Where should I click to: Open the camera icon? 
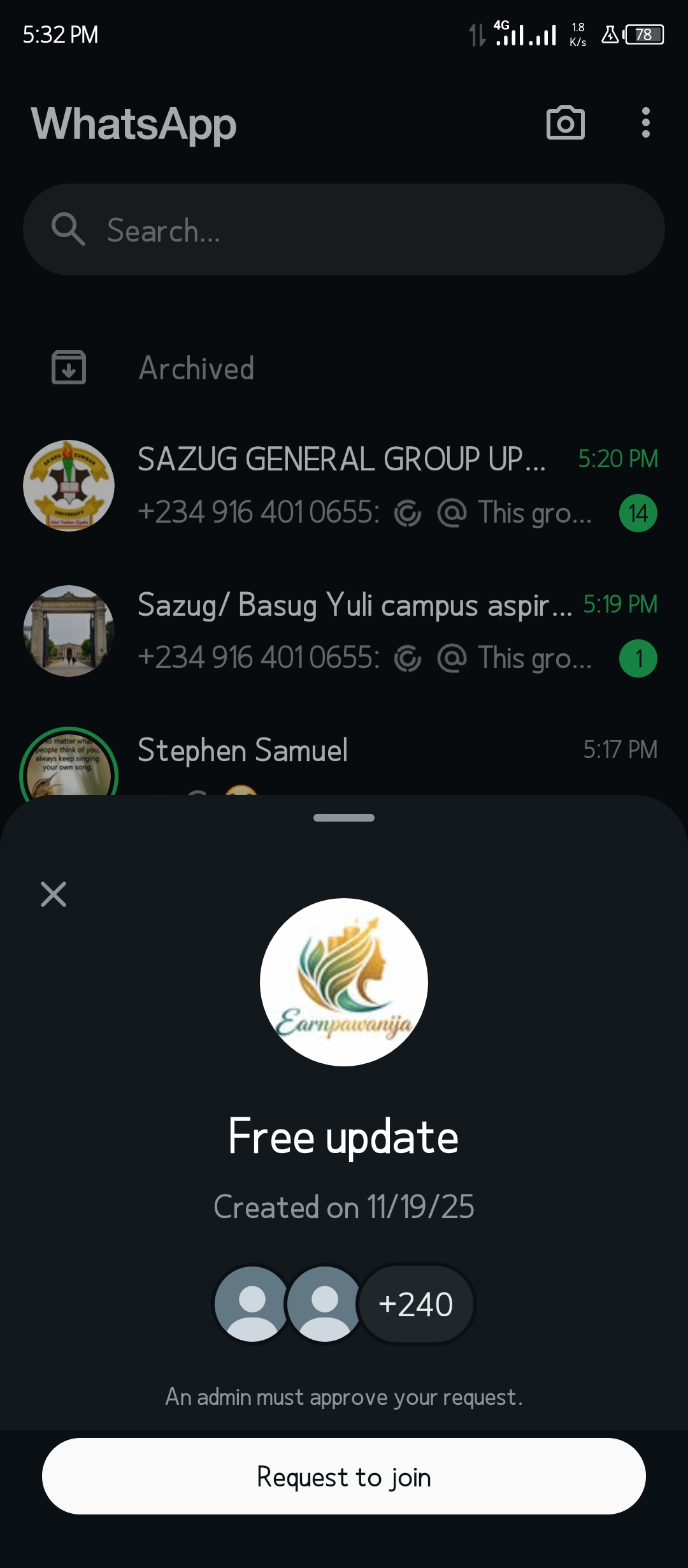pyautogui.click(x=565, y=122)
